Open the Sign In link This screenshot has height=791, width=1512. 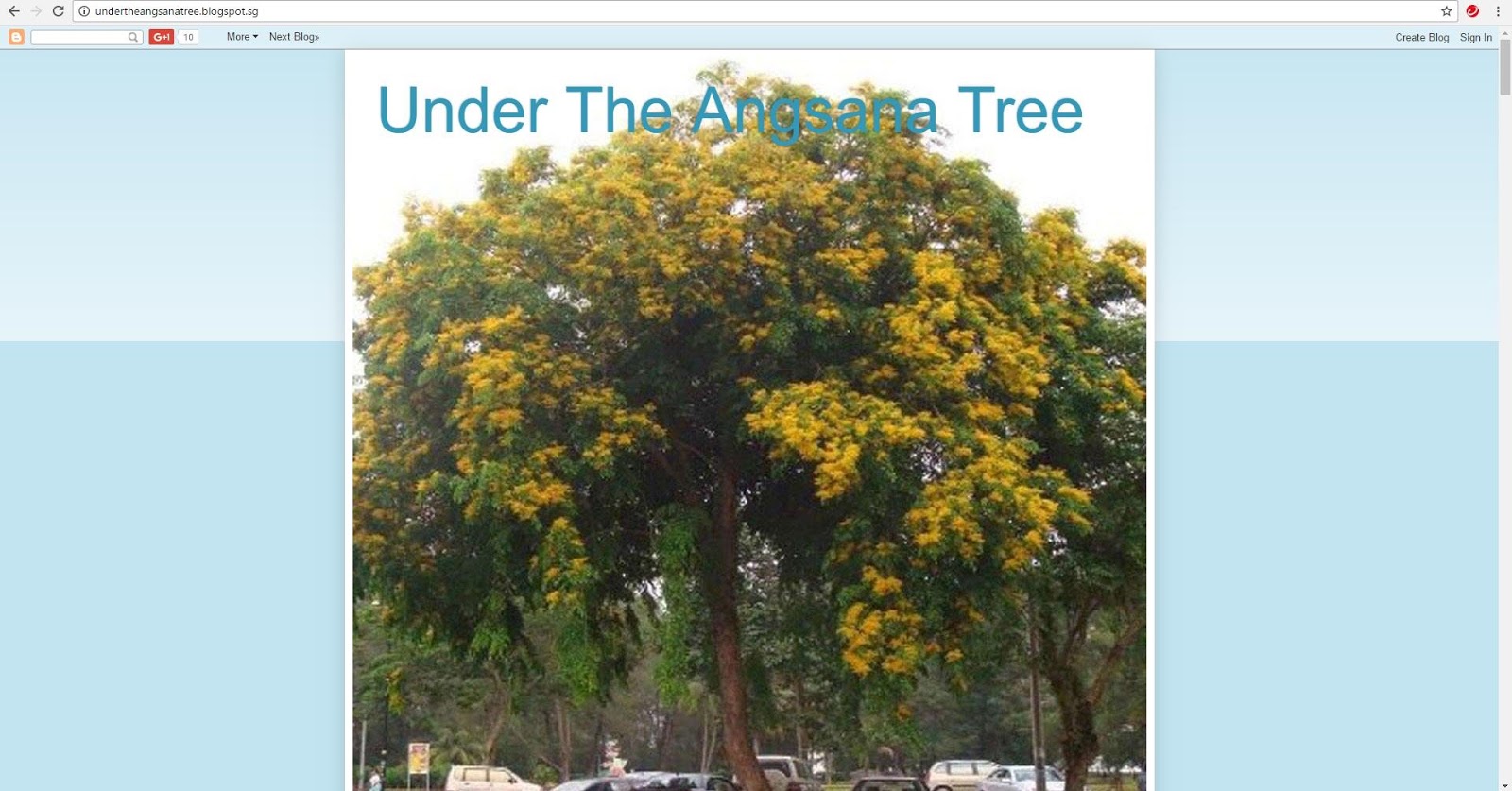[1475, 38]
